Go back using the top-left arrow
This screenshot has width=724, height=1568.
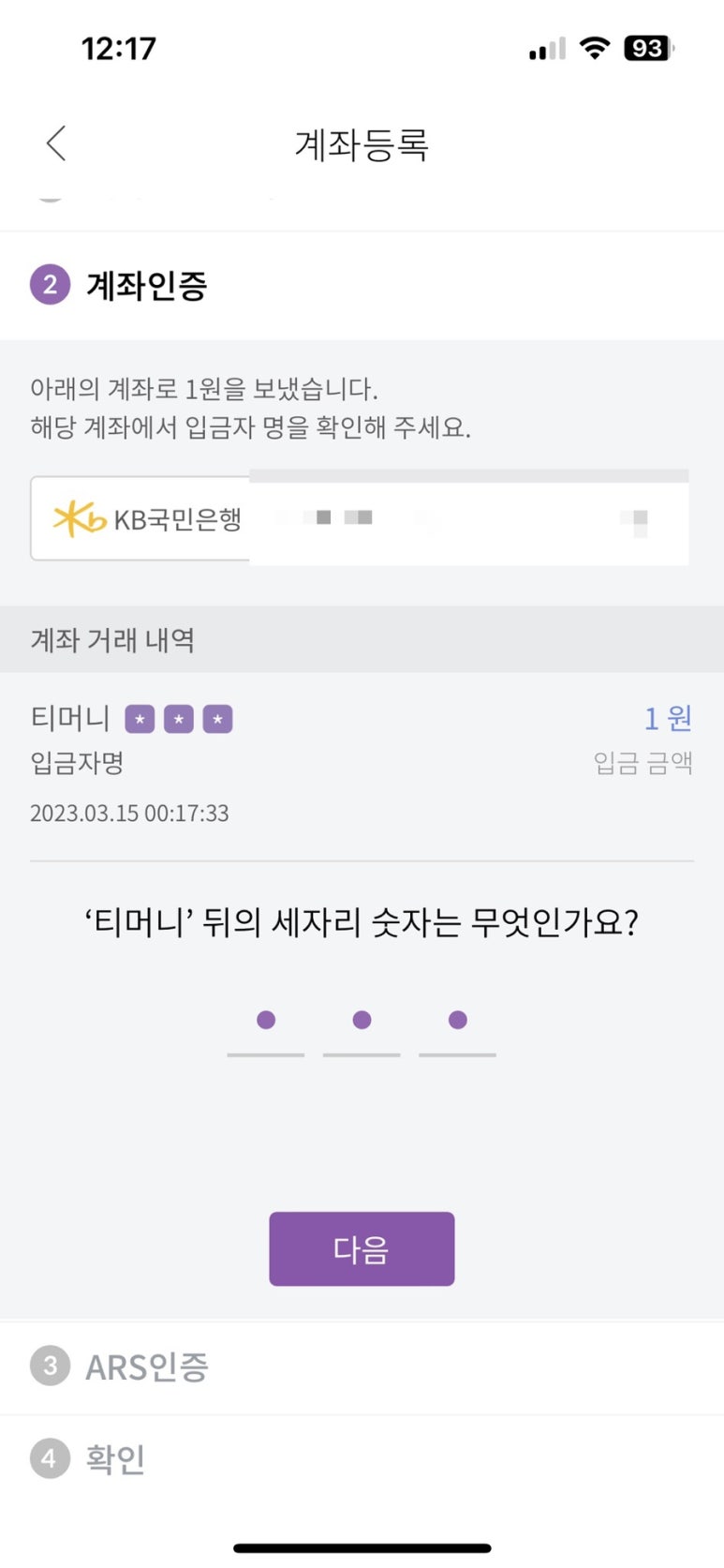(x=56, y=143)
